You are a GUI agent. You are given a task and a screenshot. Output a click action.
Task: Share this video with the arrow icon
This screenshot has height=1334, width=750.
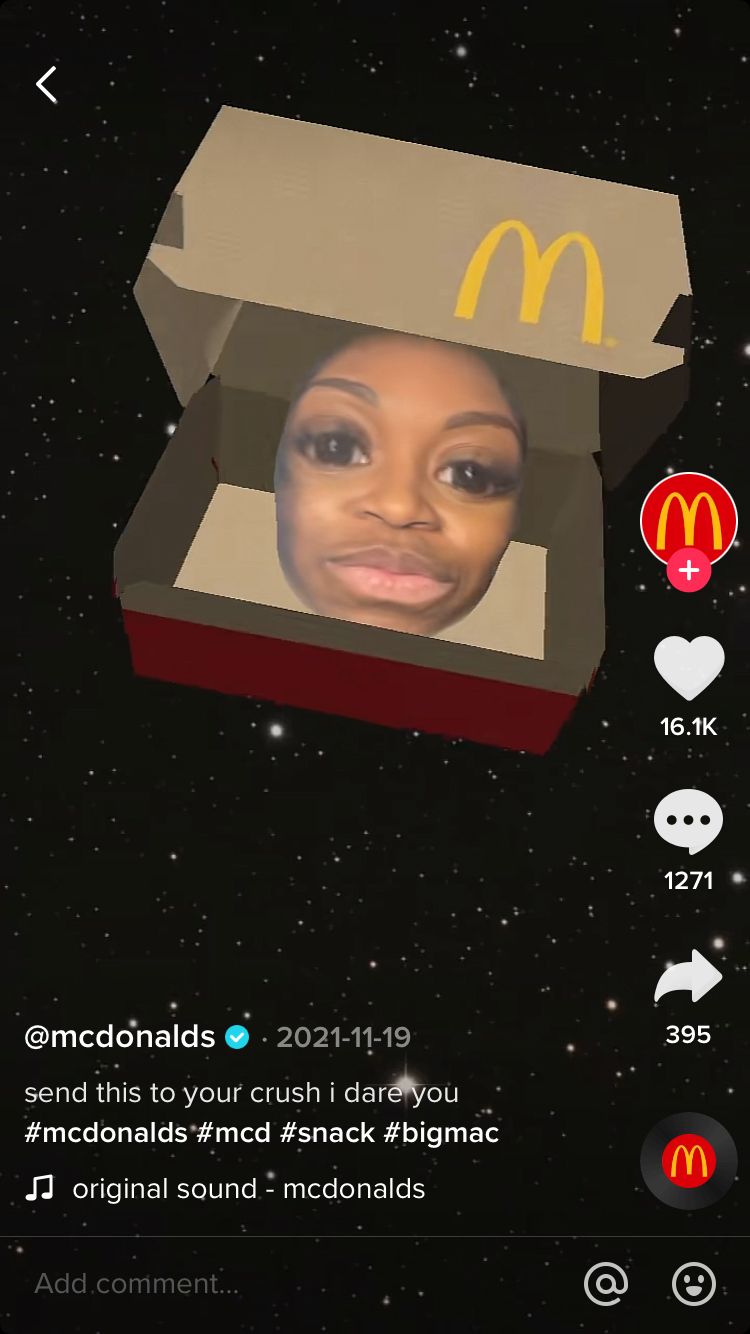688,977
